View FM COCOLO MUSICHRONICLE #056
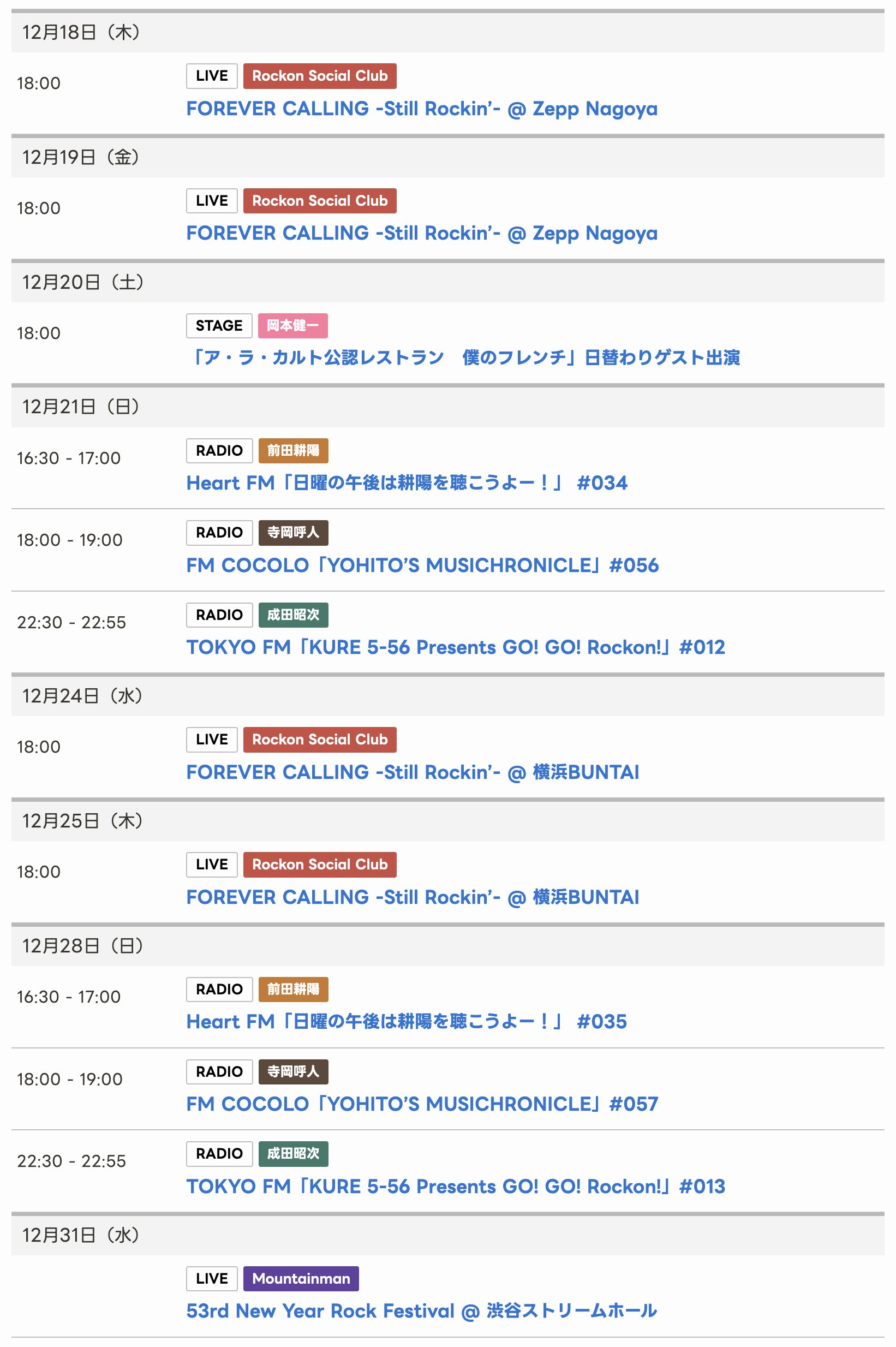The height and width of the screenshot is (1347, 896). point(422,565)
